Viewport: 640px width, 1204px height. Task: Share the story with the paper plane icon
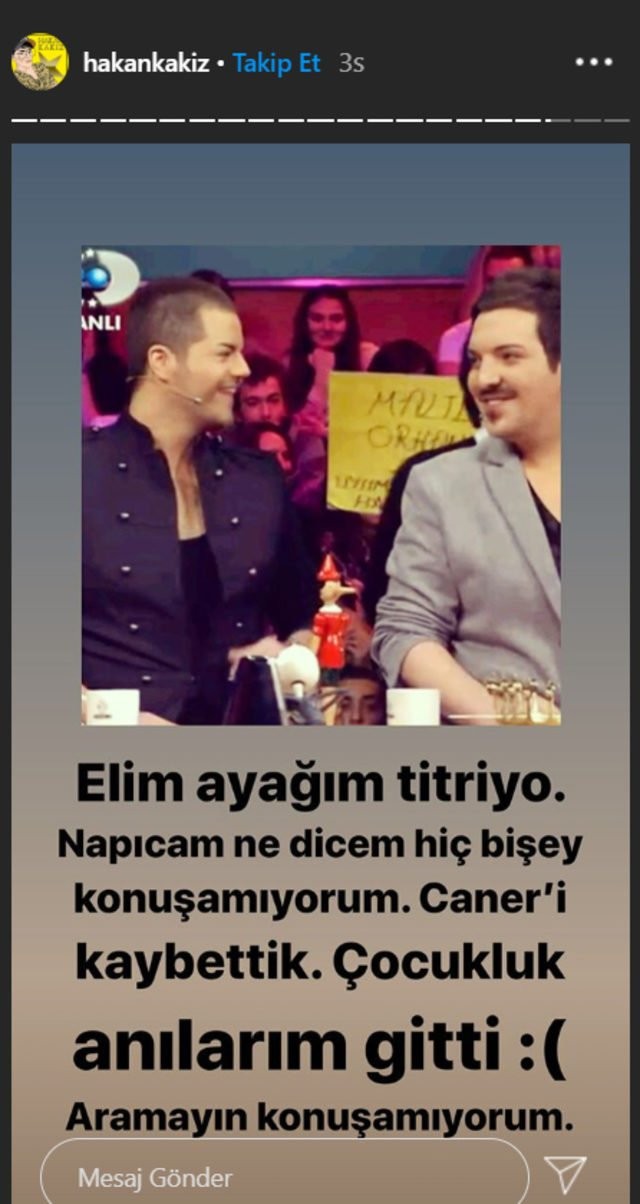coord(566,1175)
